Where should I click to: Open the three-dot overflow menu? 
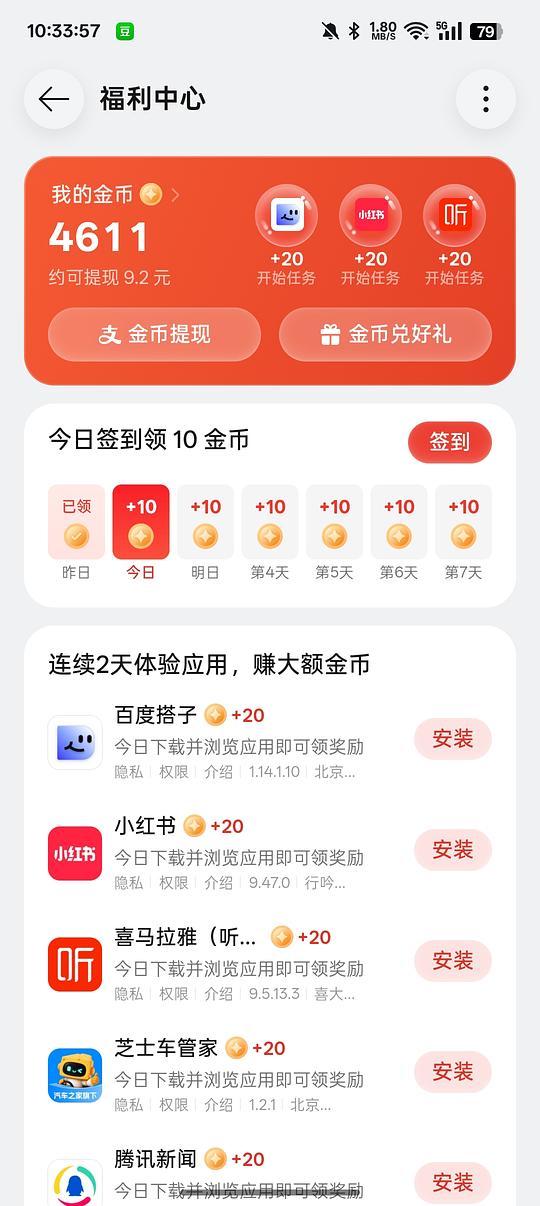point(486,99)
